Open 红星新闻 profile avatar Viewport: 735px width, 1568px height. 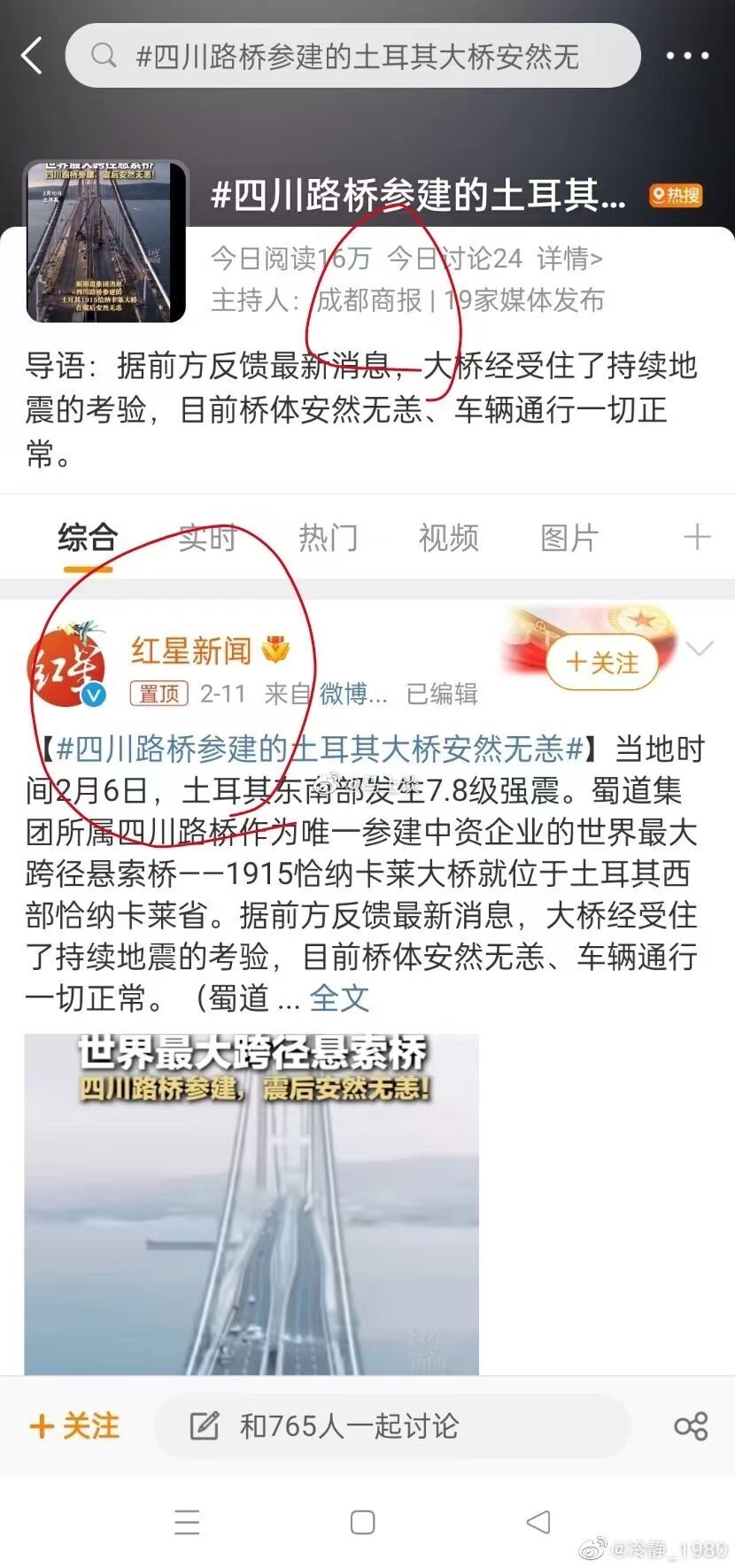pyautogui.click(x=66, y=667)
